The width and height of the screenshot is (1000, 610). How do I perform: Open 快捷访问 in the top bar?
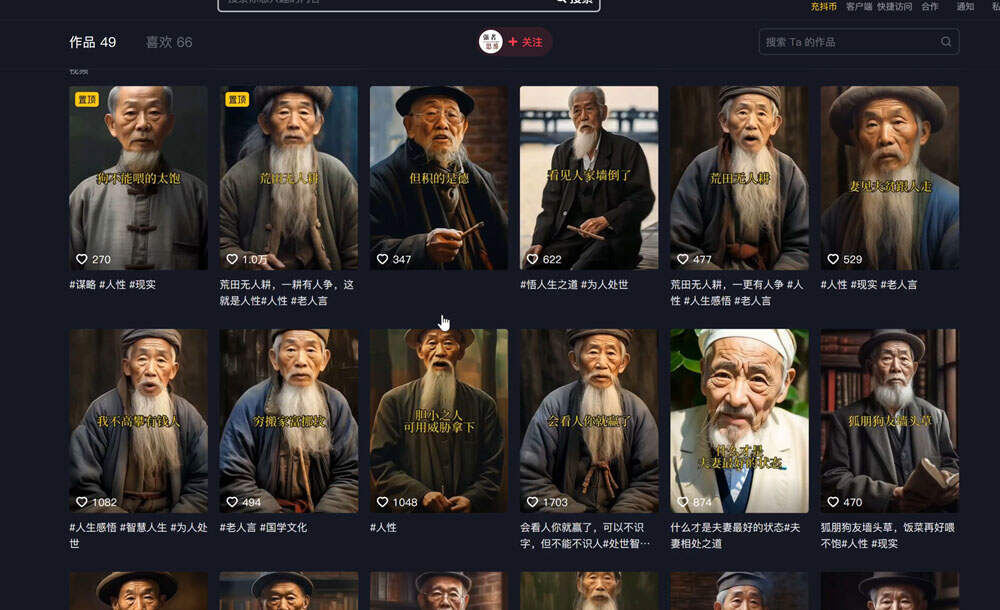pyautogui.click(x=895, y=6)
